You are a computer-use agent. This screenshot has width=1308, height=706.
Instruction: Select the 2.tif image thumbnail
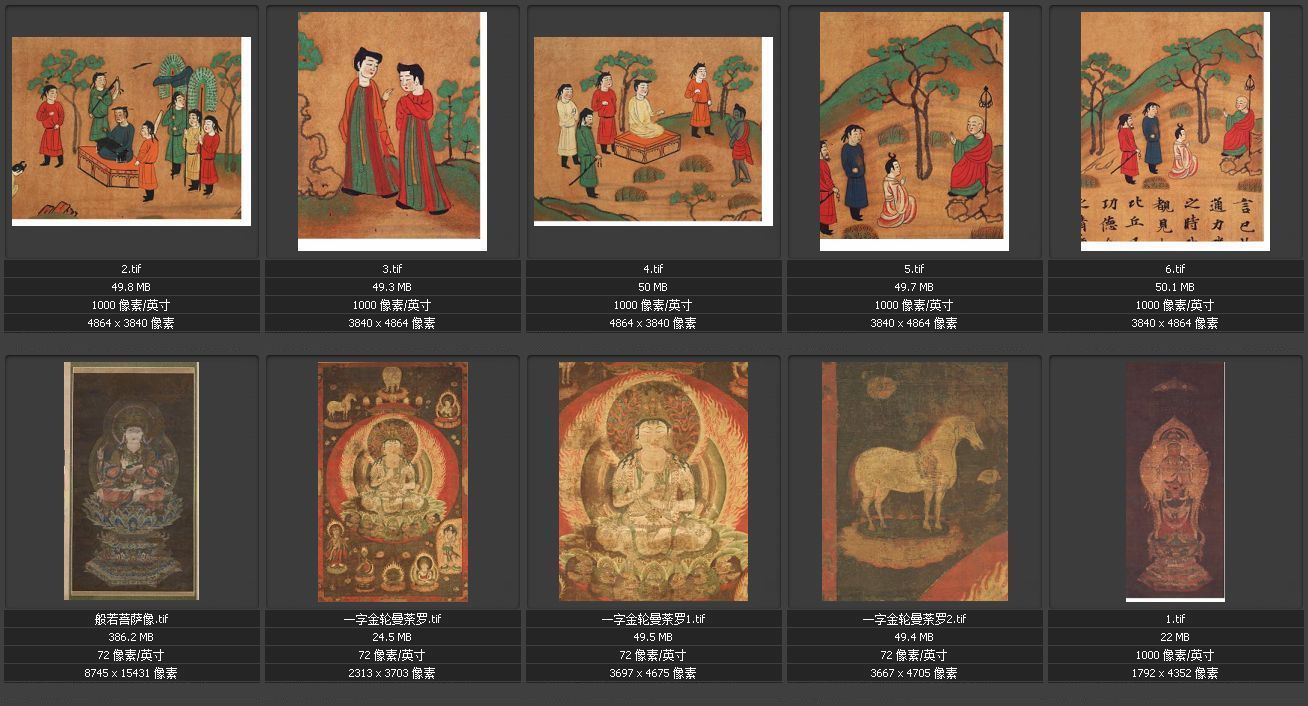click(131, 130)
